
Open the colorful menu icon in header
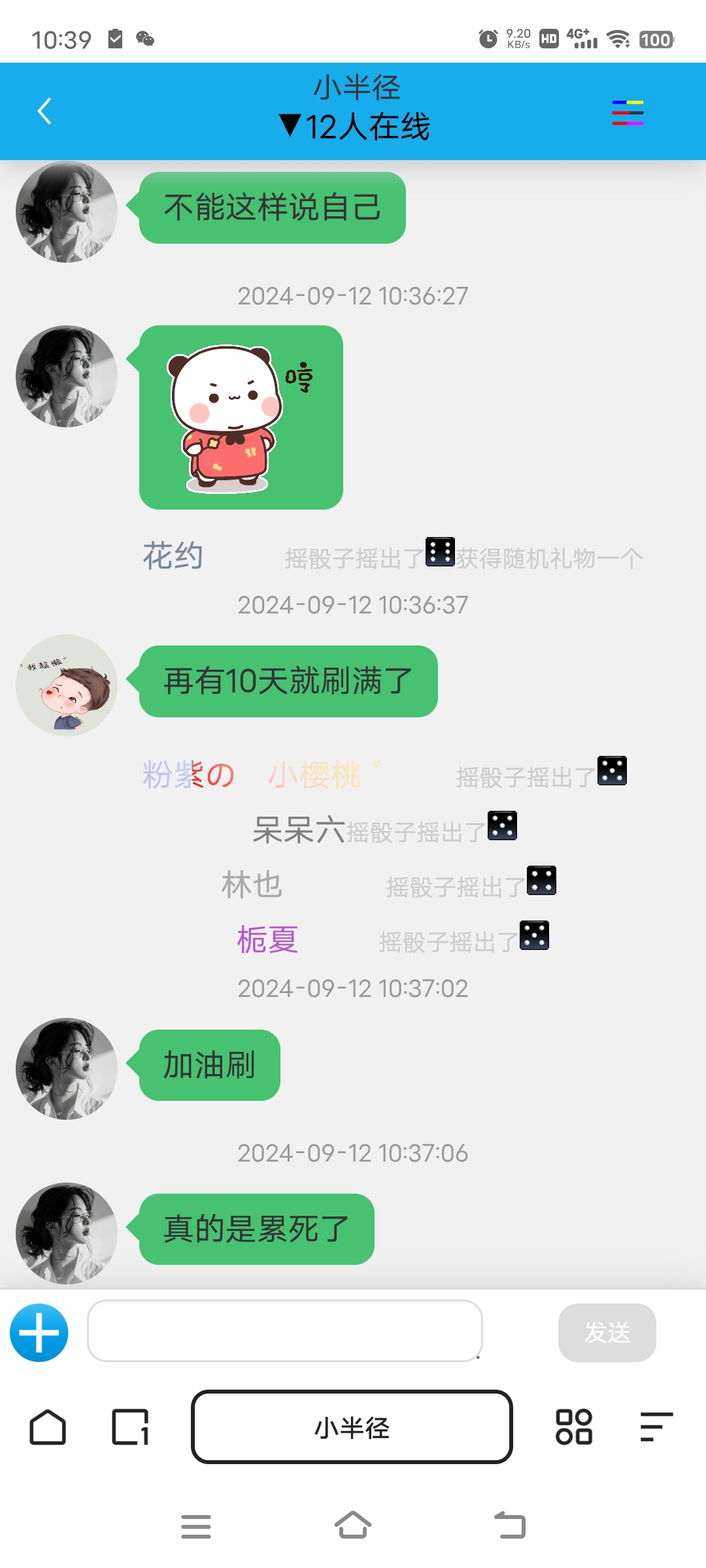pyautogui.click(x=628, y=112)
